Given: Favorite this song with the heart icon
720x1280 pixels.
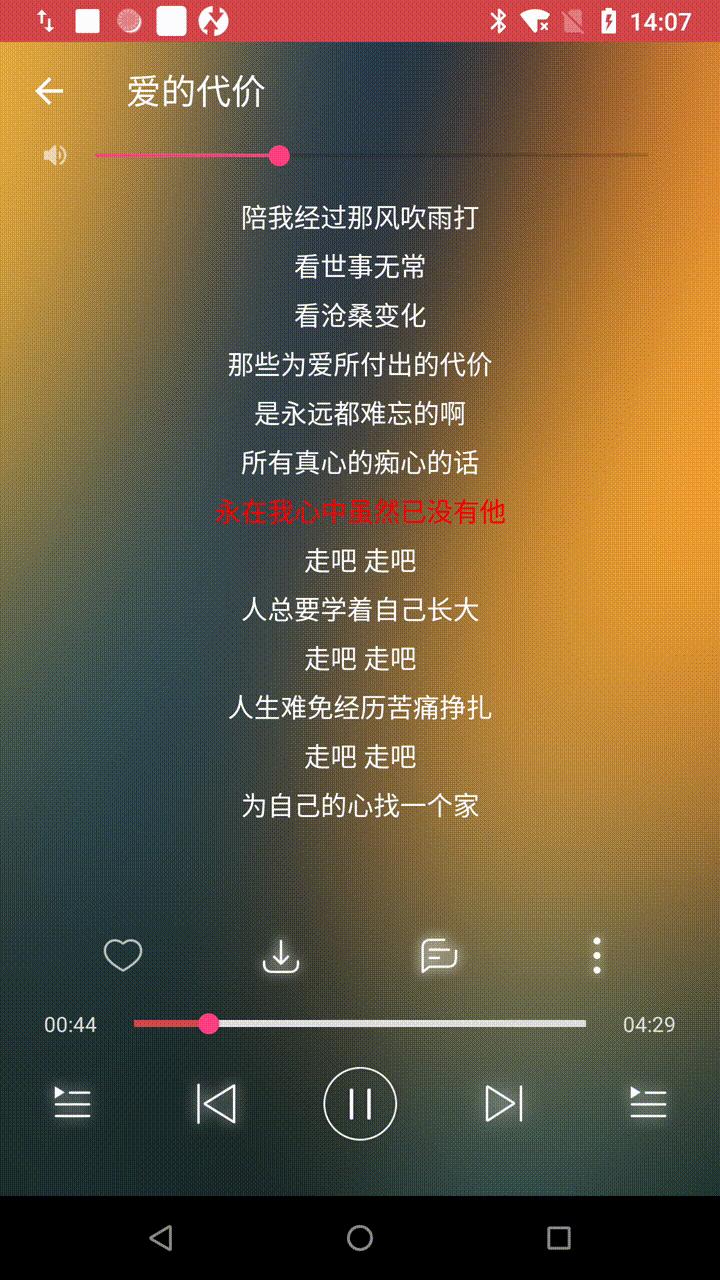Looking at the screenshot, I should pos(122,955).
